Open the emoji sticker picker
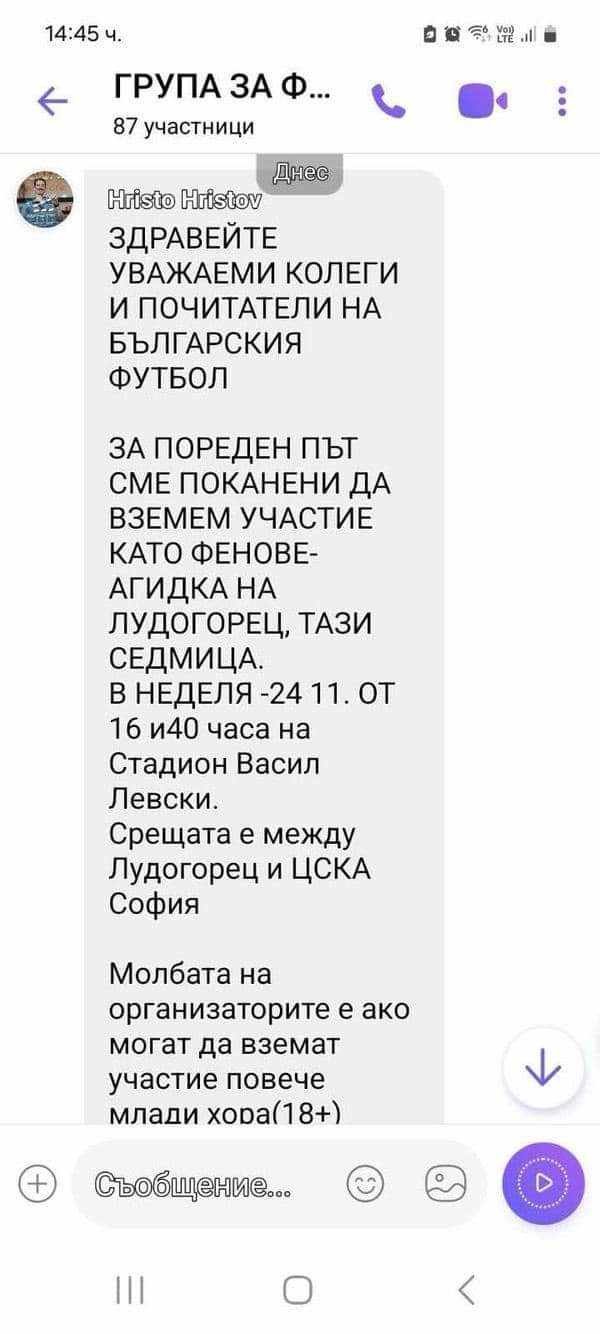The image size is (600, 1334). point(364,1184)
